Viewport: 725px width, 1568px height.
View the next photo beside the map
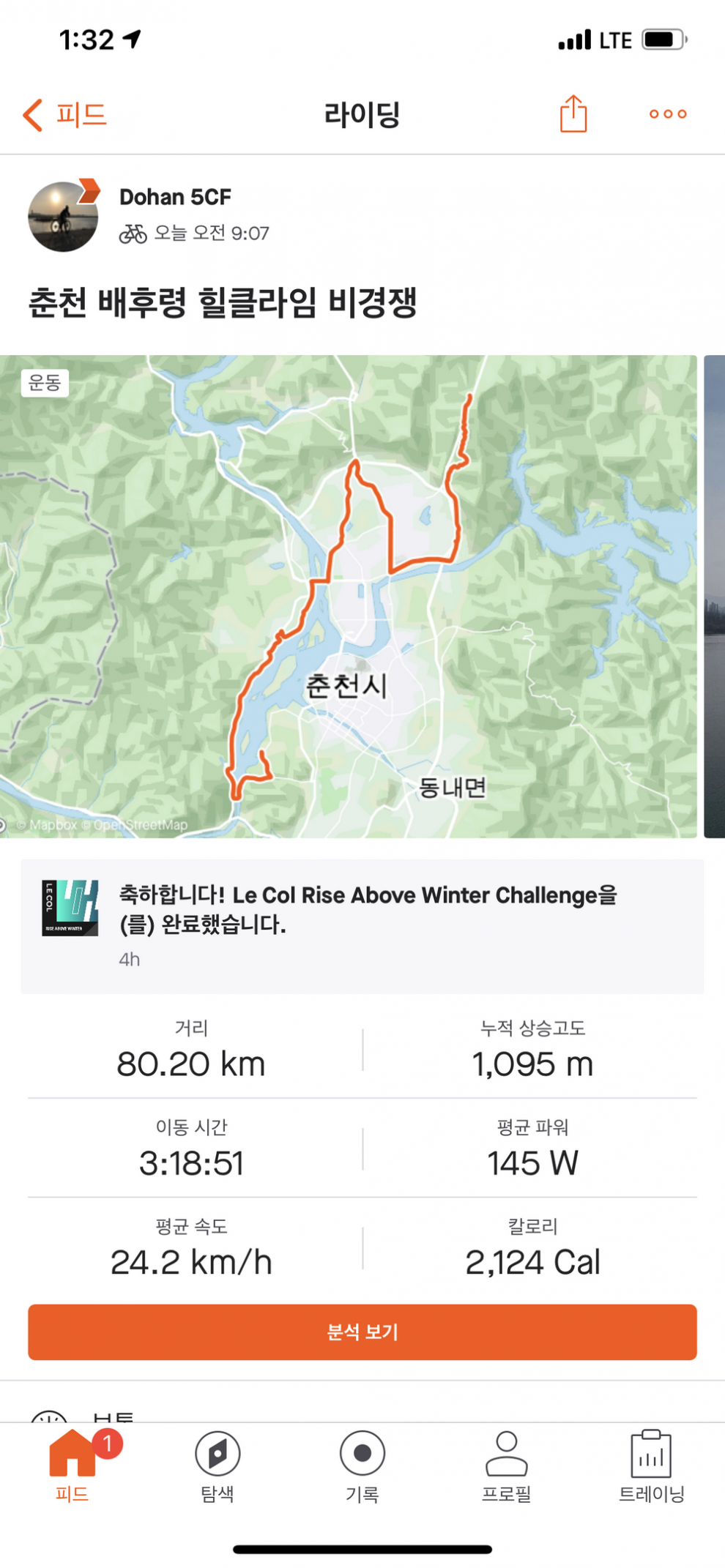coord(714,596)
